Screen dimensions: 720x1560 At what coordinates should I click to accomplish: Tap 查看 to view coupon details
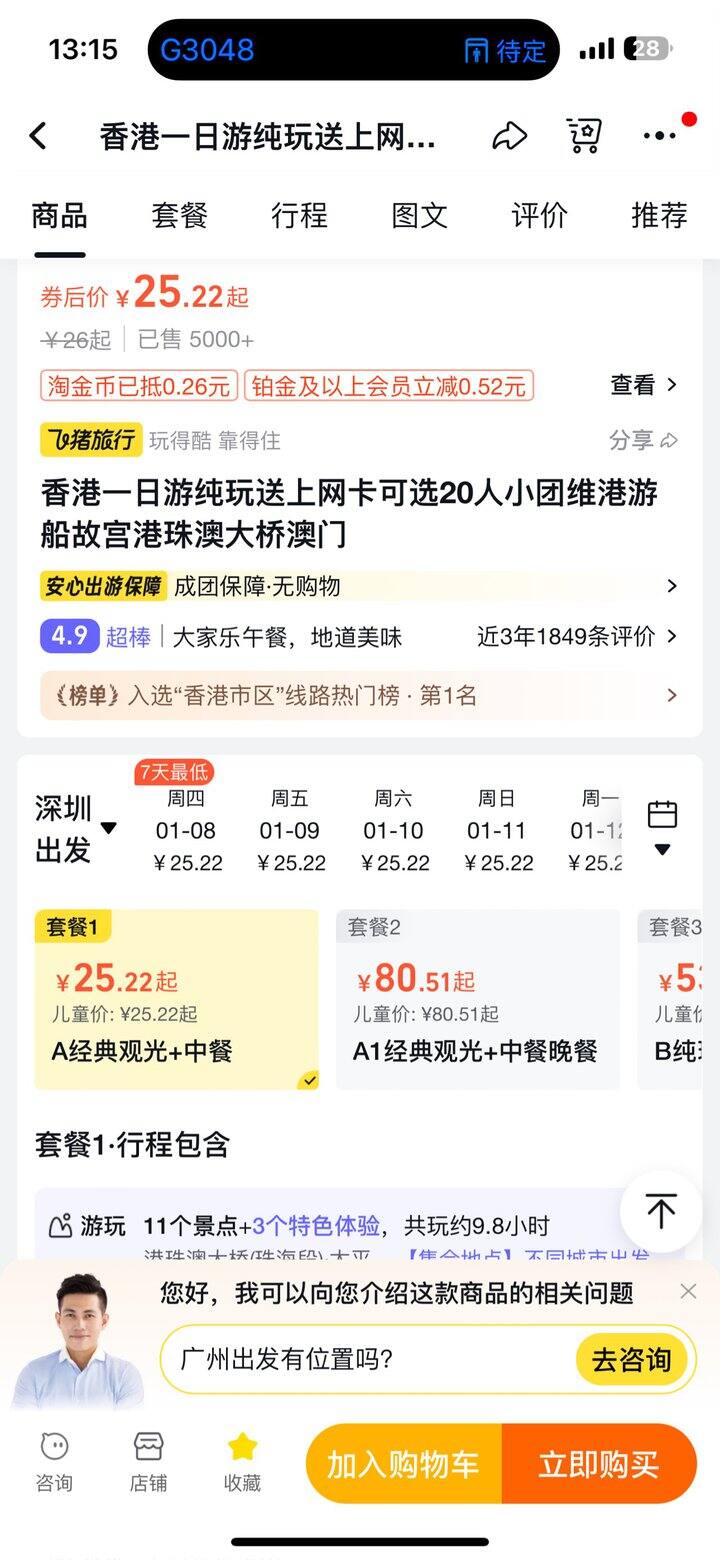point(644,385)
